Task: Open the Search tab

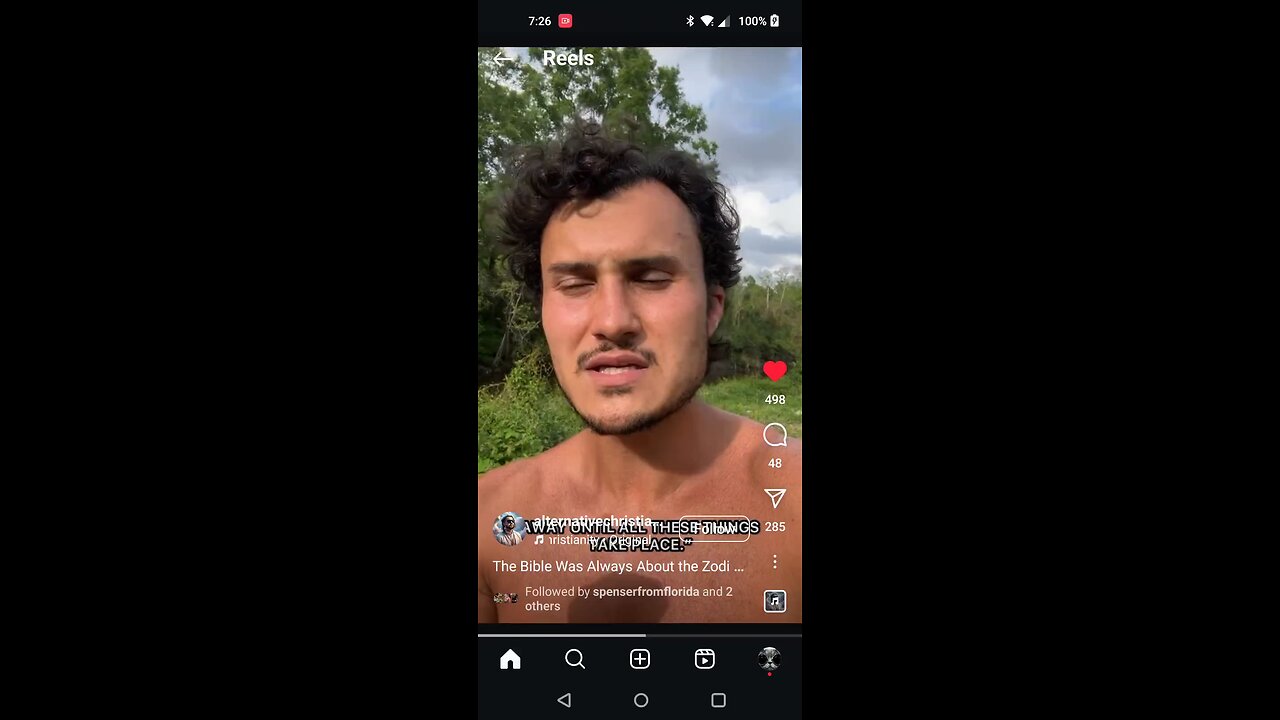Action: [x=575, y=659]
